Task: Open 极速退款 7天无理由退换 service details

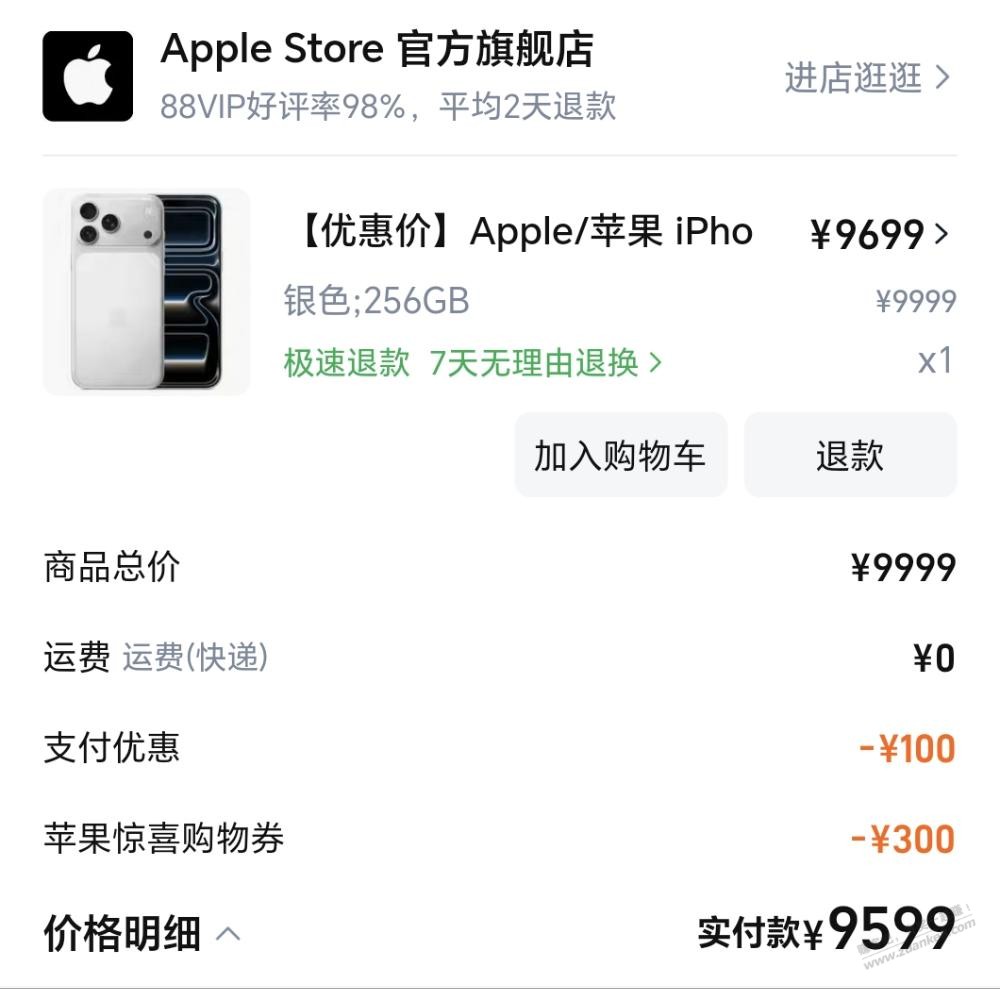Action: pyautogui.click(x=472, y=362)
